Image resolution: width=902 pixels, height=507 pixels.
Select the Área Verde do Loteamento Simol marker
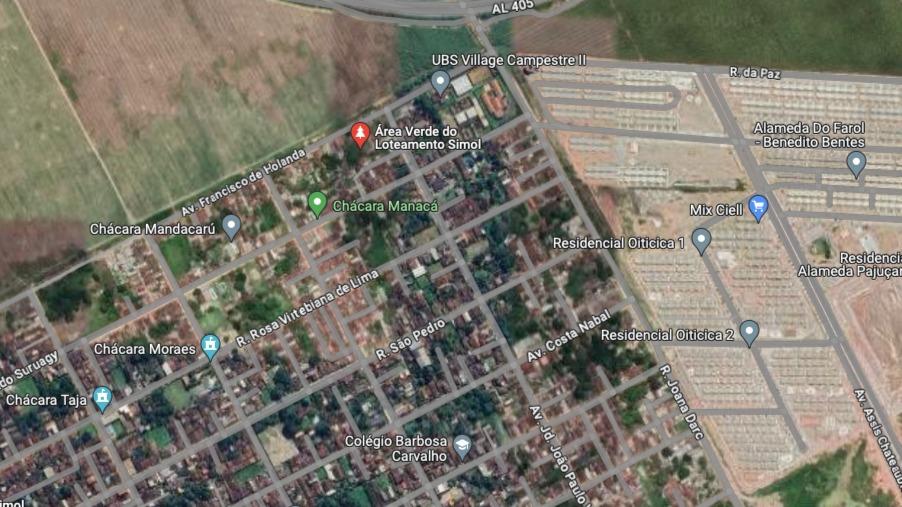click(x=360, y=134)
